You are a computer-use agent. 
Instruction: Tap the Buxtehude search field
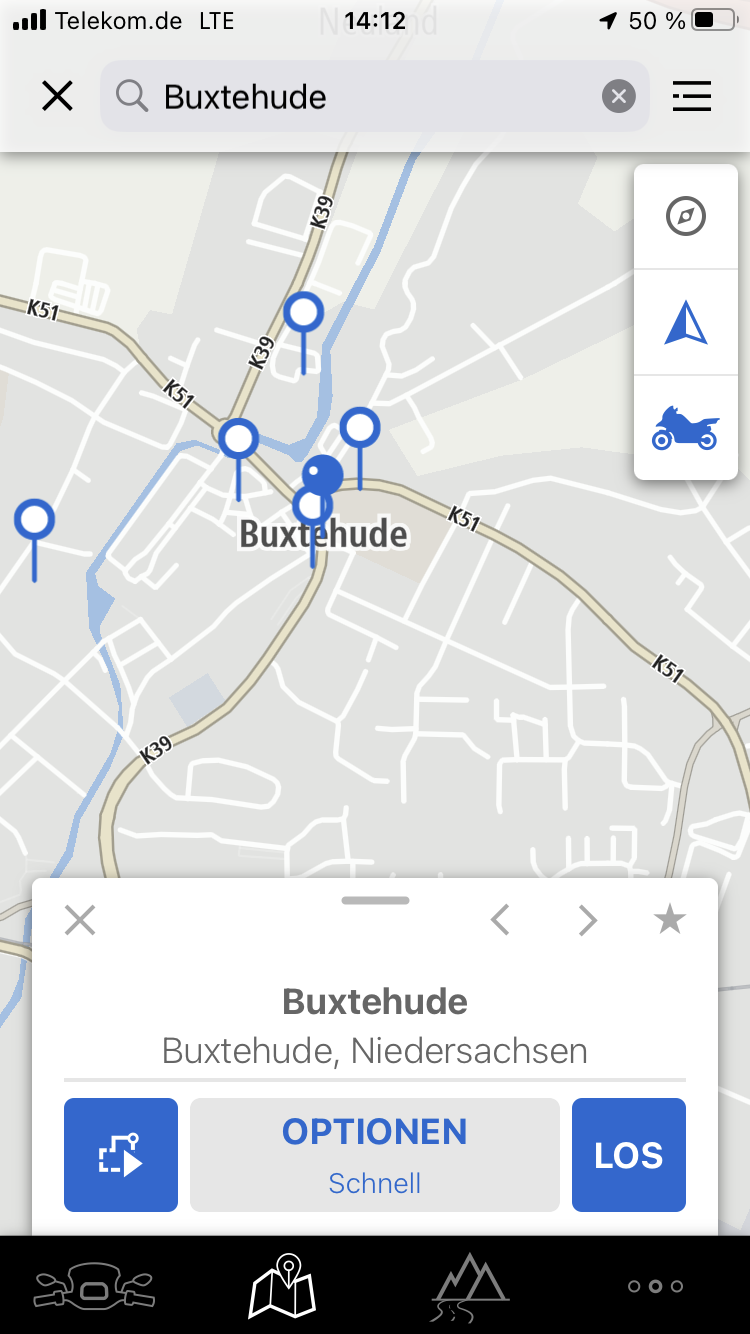pyautogui.click(x=370, y=96)
